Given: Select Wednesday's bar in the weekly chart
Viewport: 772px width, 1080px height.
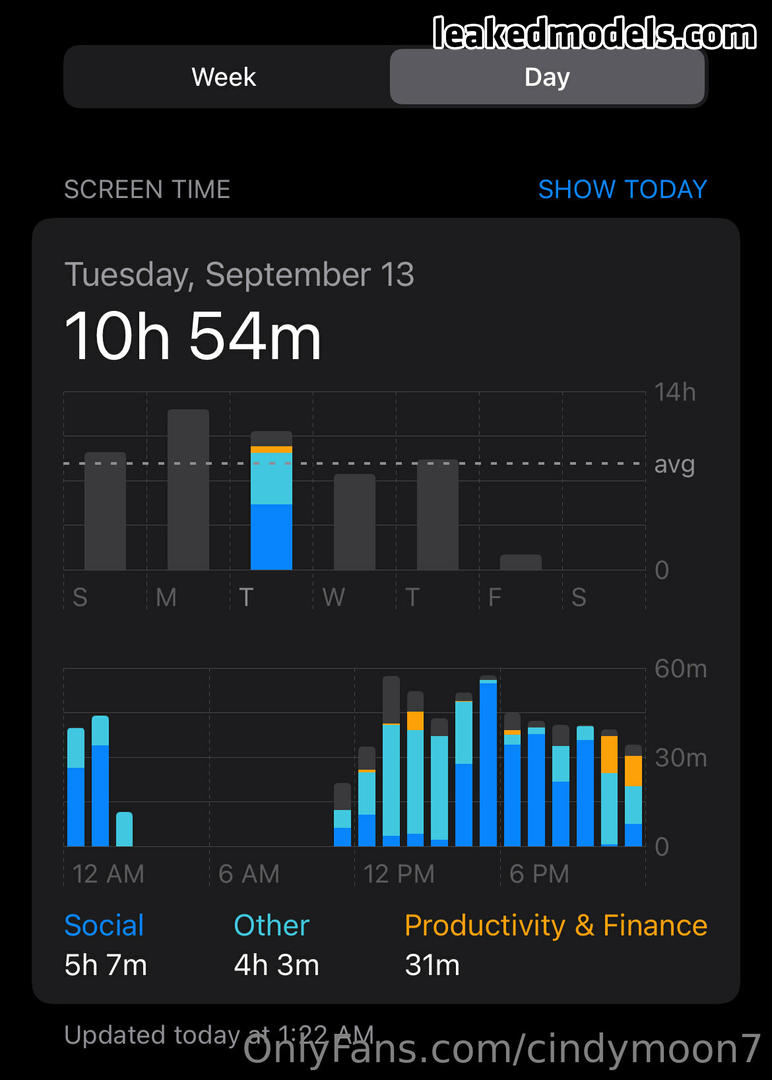Looking at the screenshot, I should coord(354,522).
